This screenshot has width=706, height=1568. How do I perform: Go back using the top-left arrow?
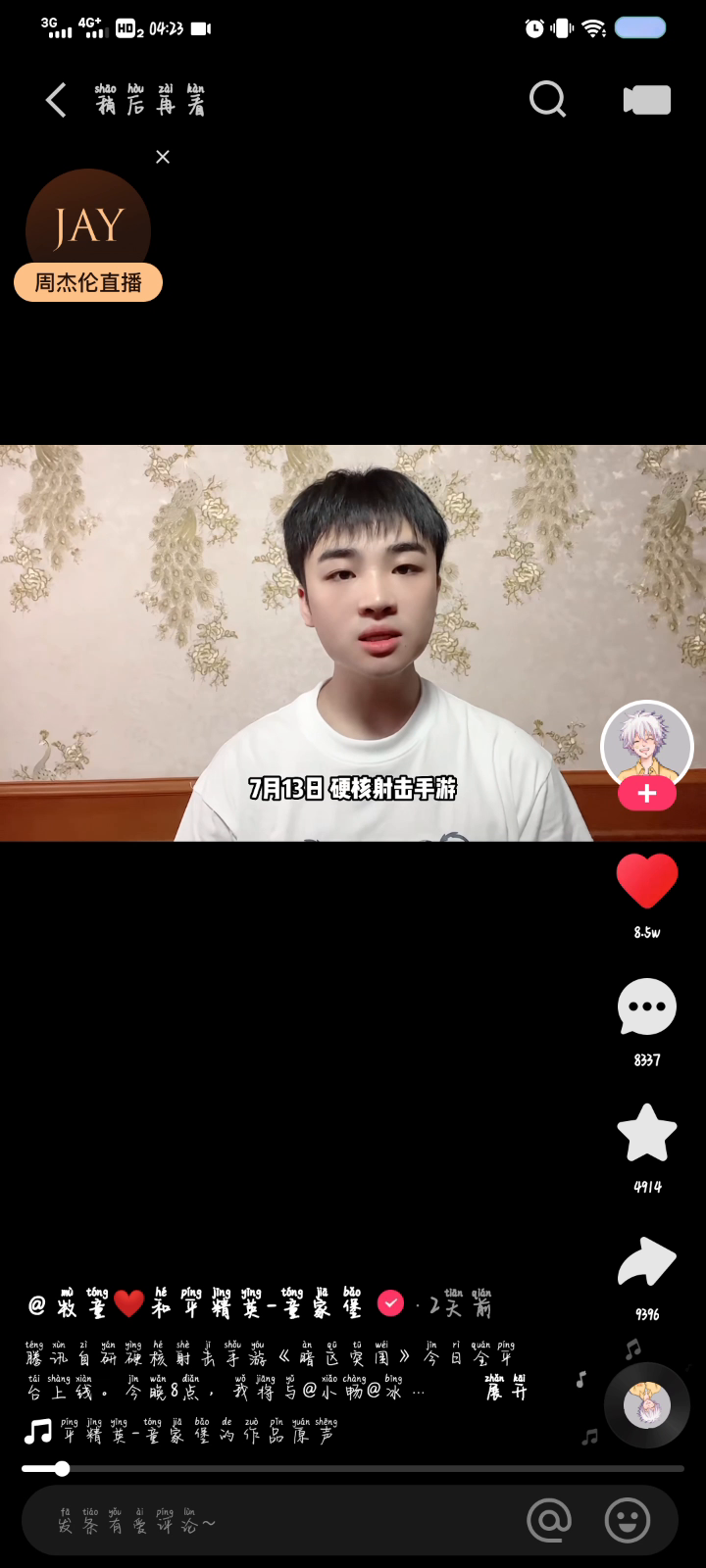(56, 100)
